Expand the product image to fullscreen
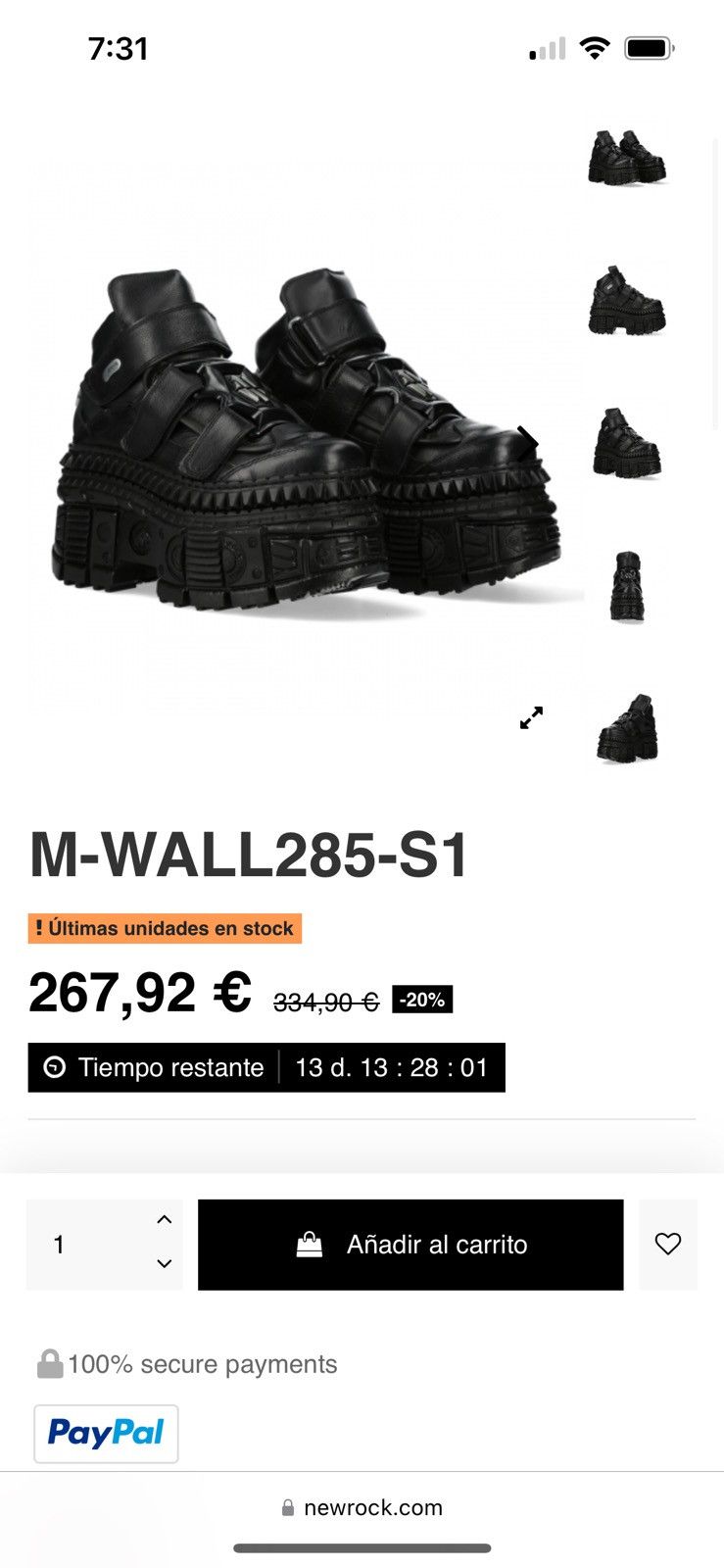 pyautogui.click(x=531, y=718)
